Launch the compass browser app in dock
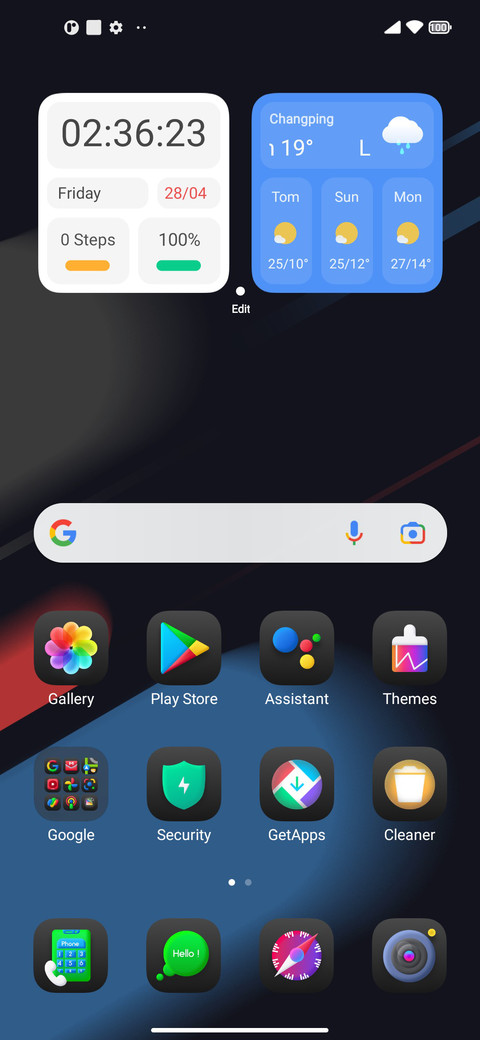This screenshot has height=1040, width=480. pos(296,955)
